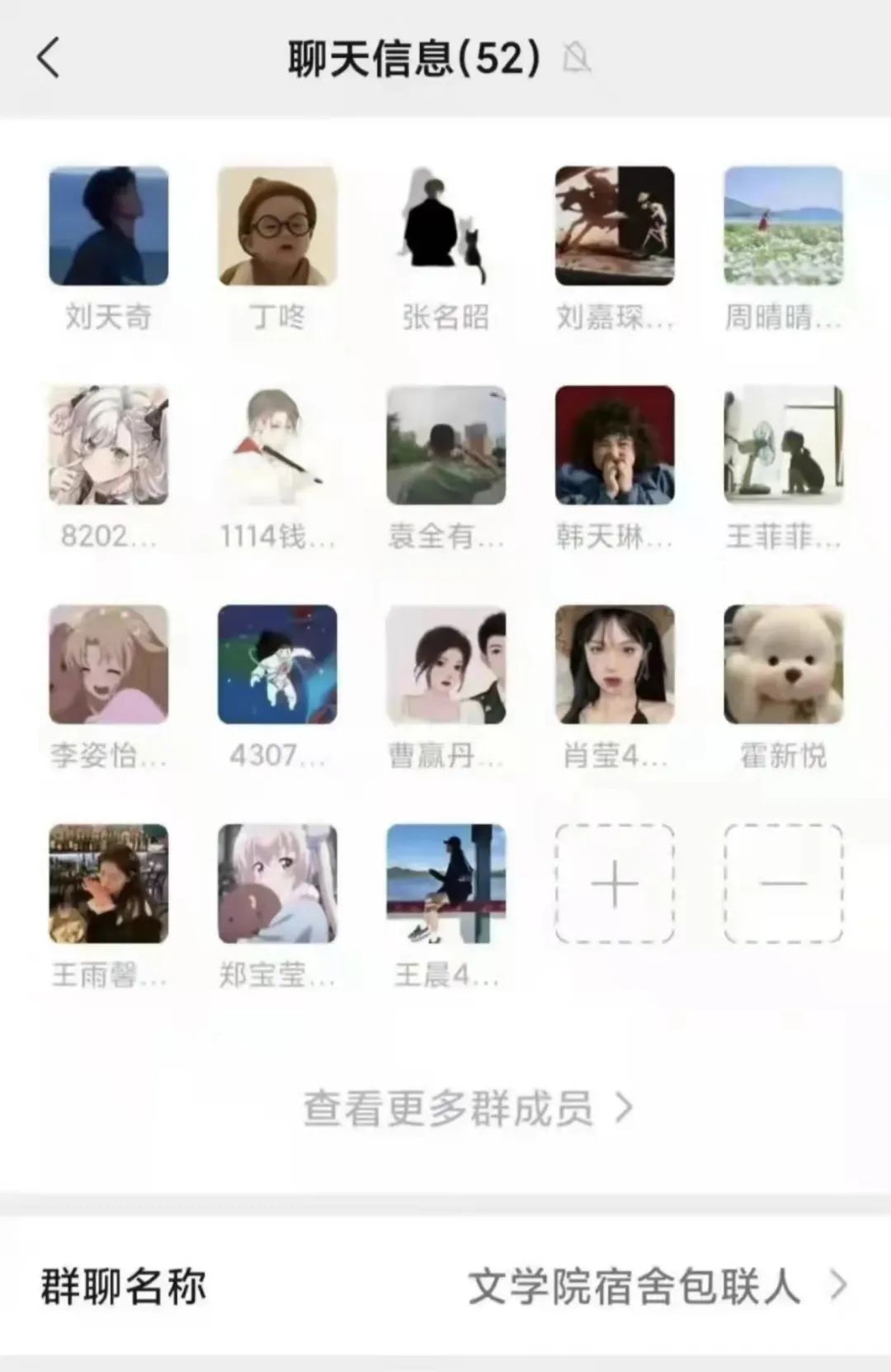Viewport: 891px width, 1372px height.
Task: Open member 刘天奇's profile
Action: coord(108,226)
